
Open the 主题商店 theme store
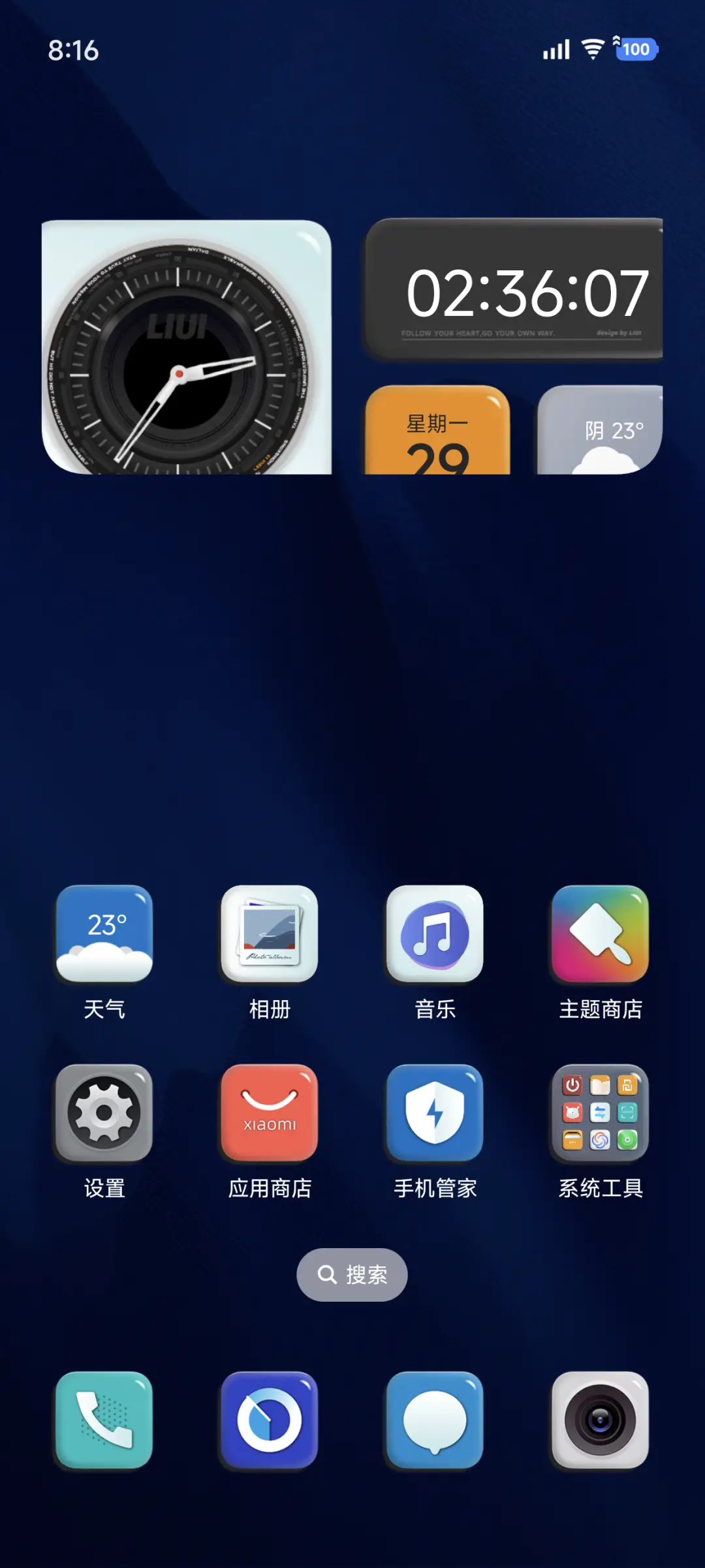599,935
